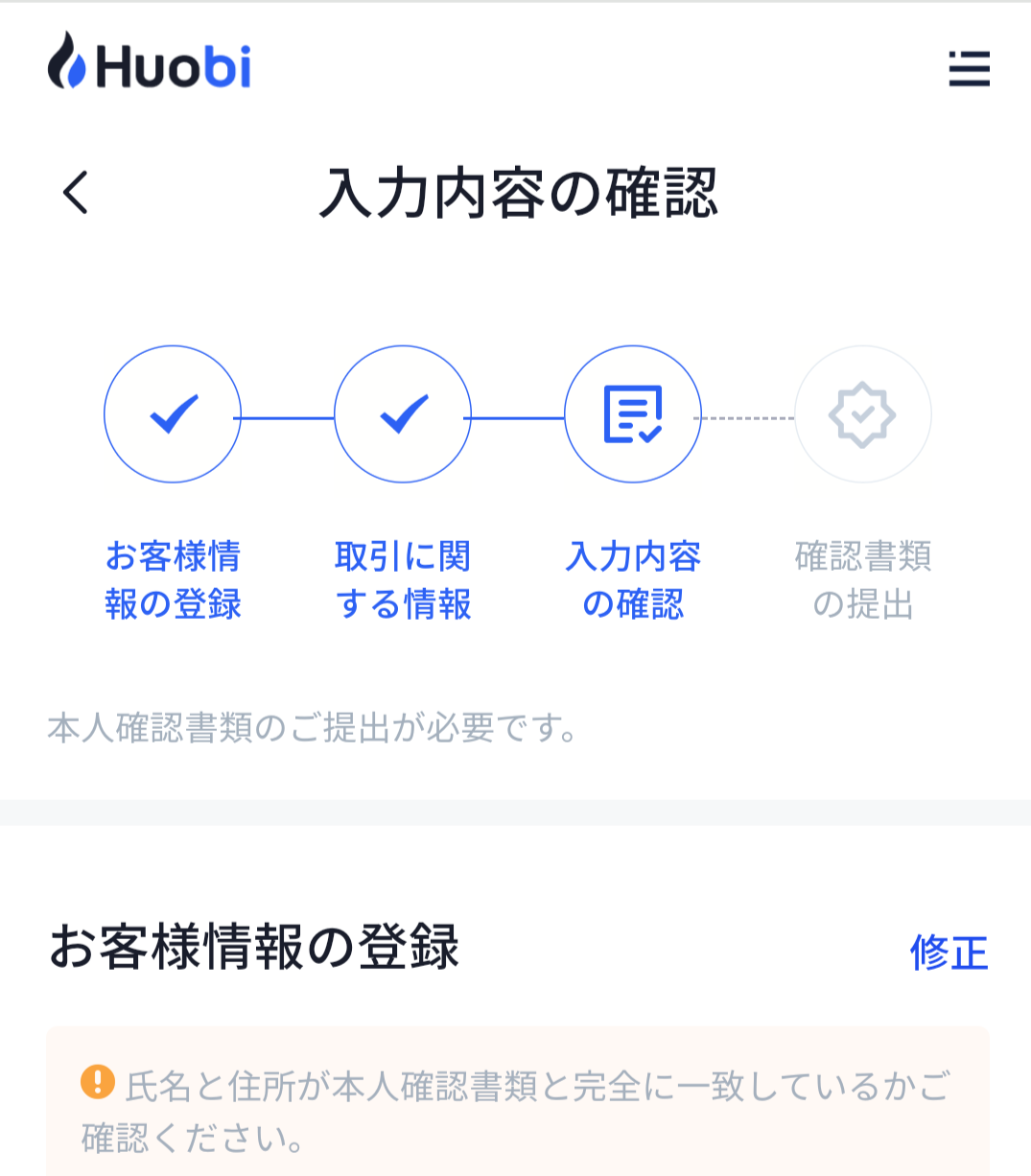Screen dimensions: 1031x1176
Task: Select the お客様情報の登録 step label
Action: pos(172,580)
